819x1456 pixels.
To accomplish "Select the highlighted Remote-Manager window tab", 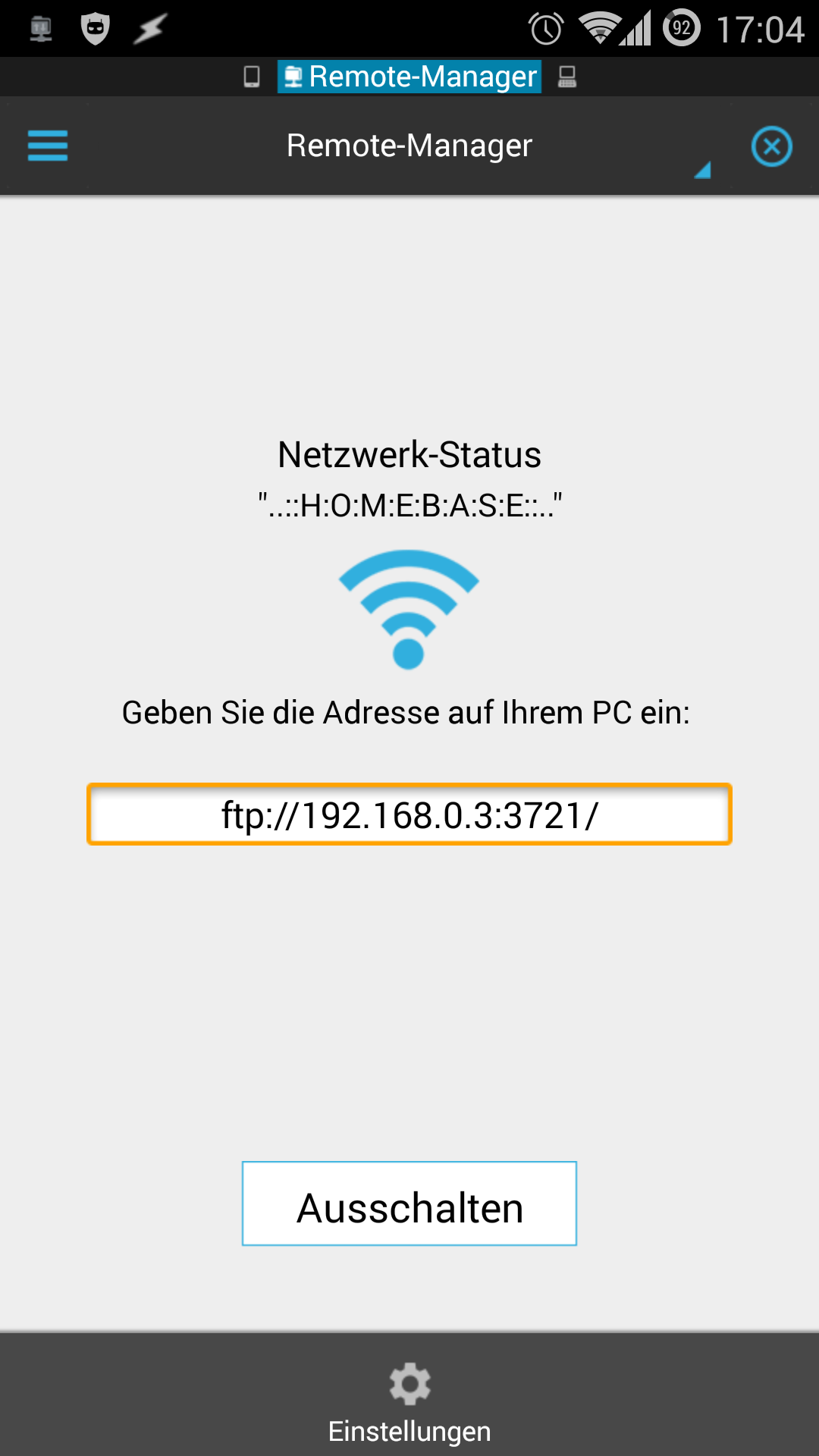I will (x=409, y=77).
